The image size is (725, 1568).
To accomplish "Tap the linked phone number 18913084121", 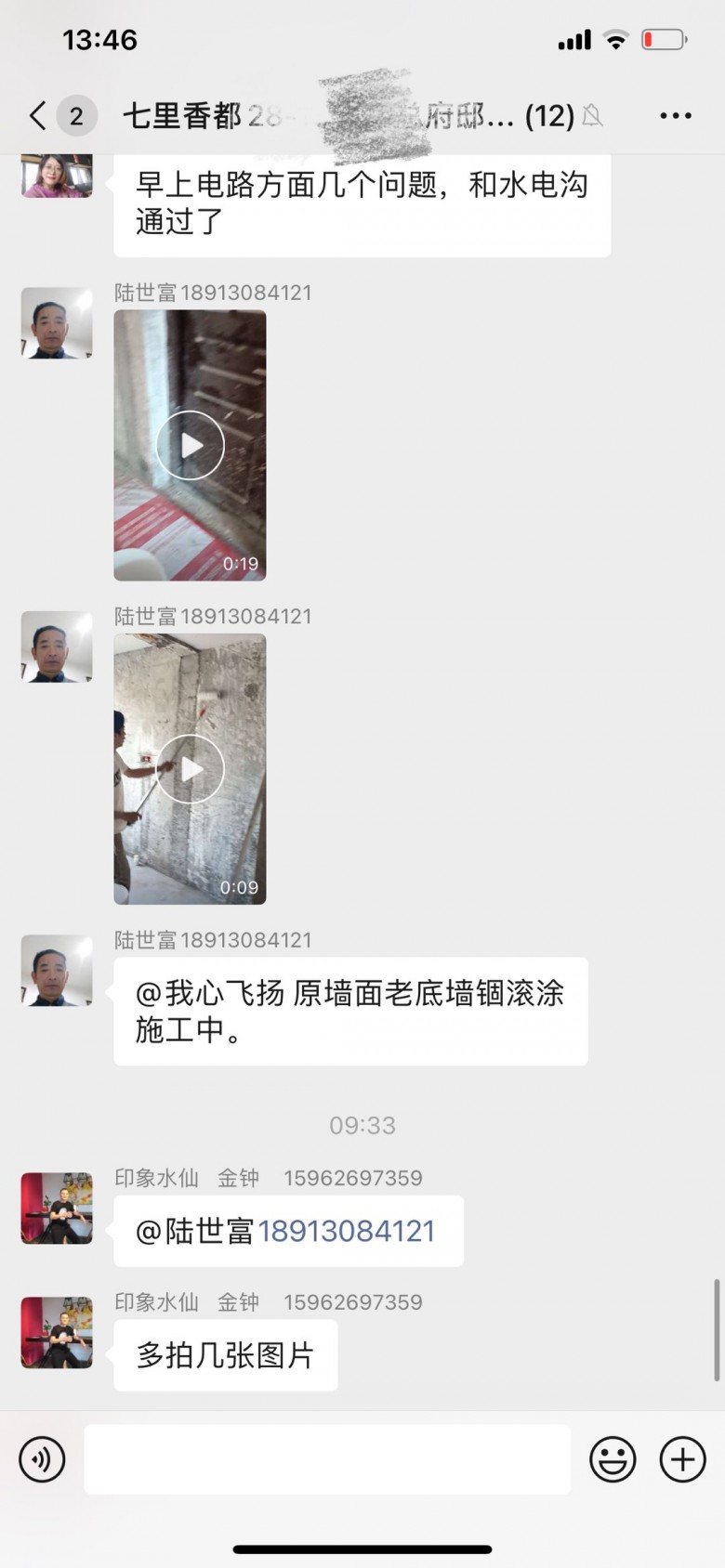I will click(346, 1232).
